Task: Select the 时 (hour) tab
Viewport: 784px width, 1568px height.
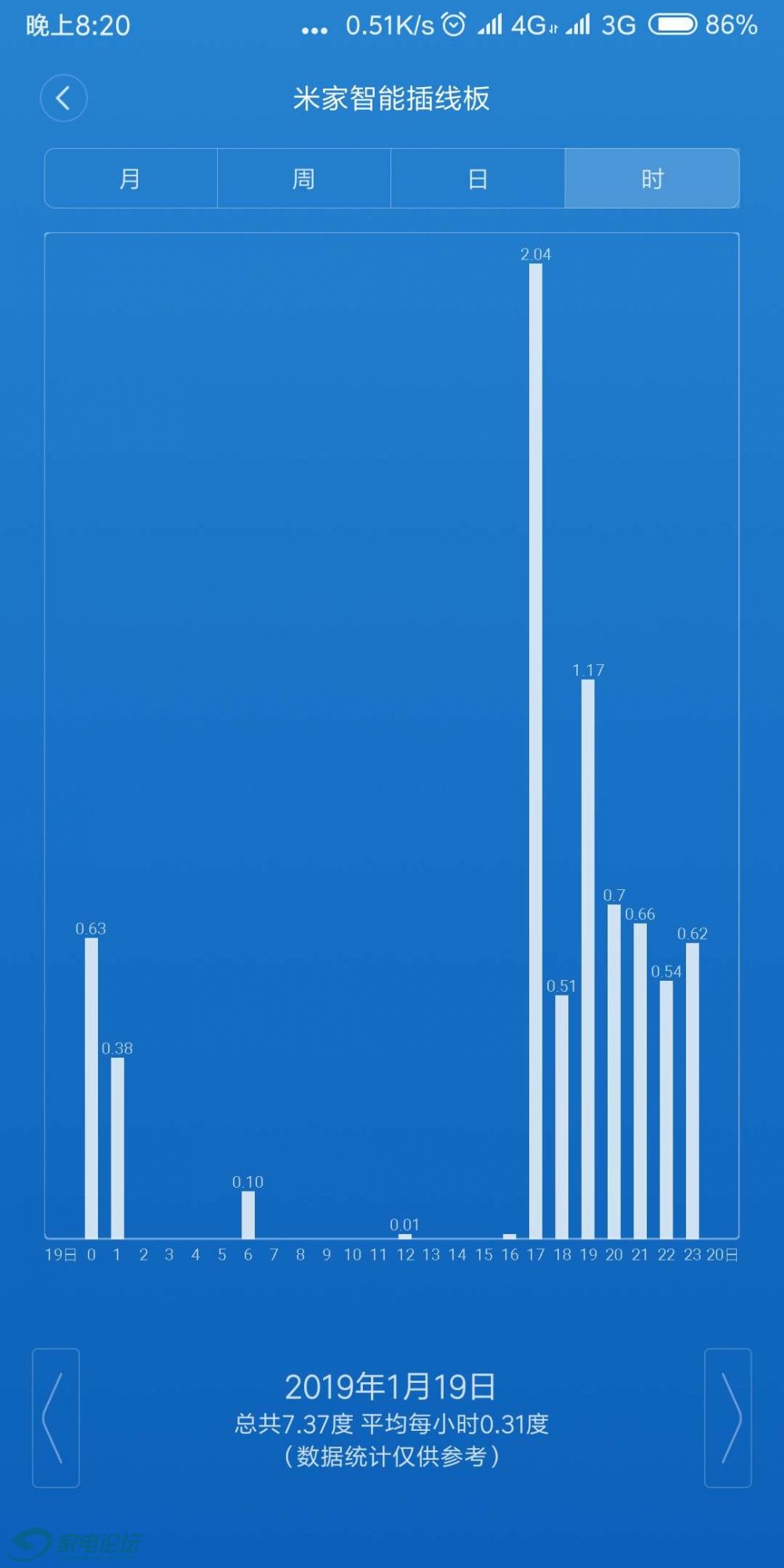Action: coord(652,179)
